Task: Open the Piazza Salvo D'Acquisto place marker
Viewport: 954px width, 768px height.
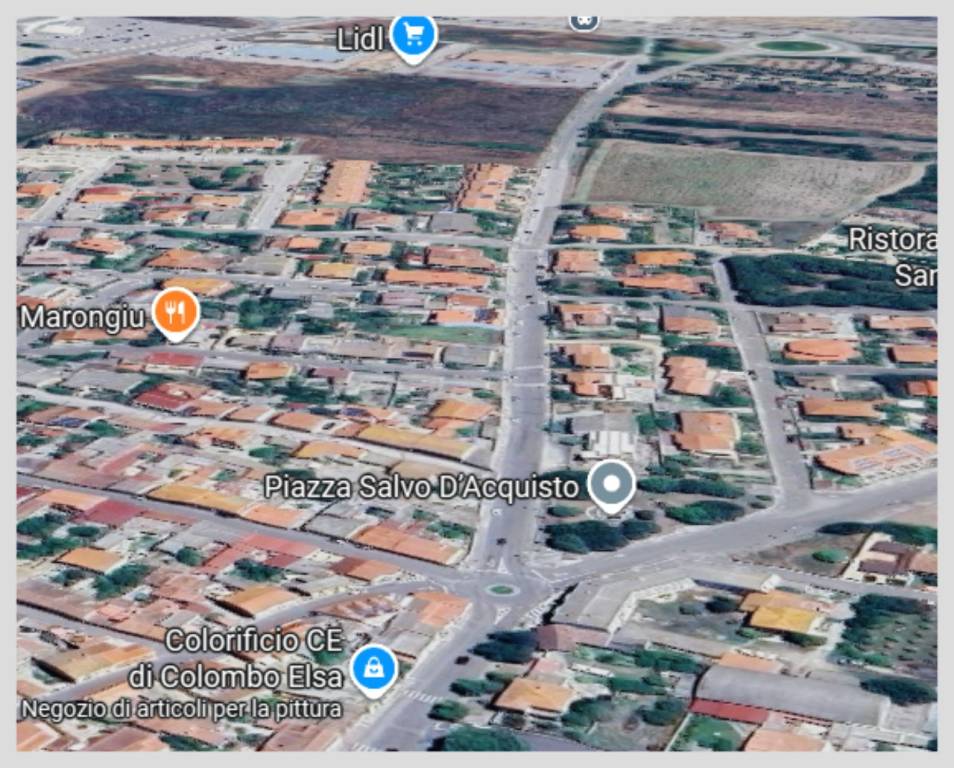Action: (611, 484)
